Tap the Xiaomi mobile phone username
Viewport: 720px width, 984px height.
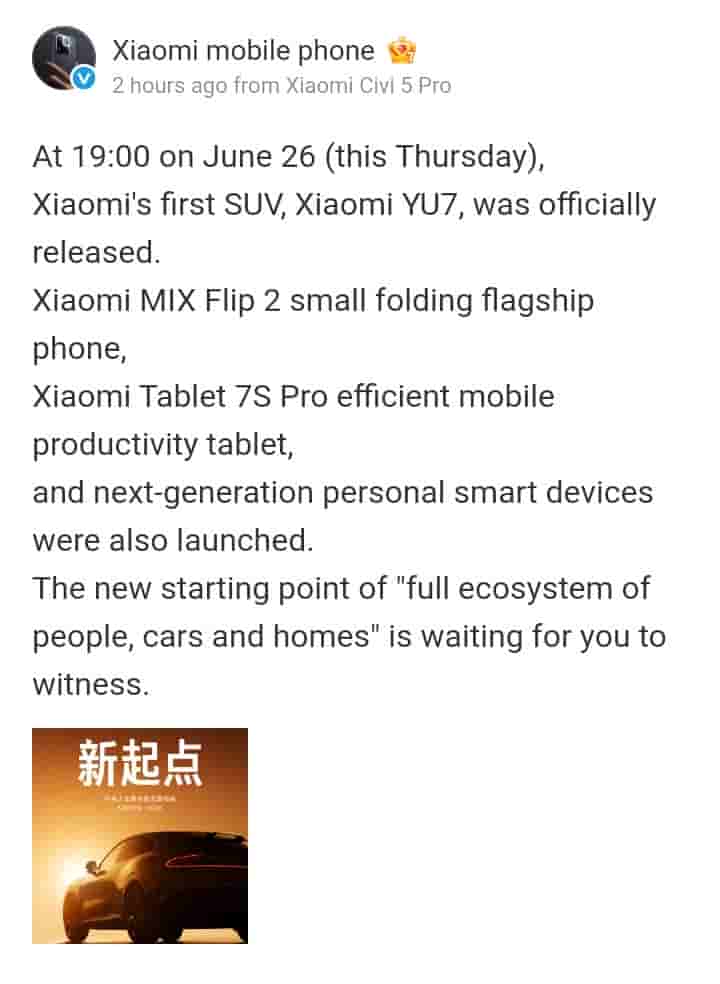pos(243,50)
